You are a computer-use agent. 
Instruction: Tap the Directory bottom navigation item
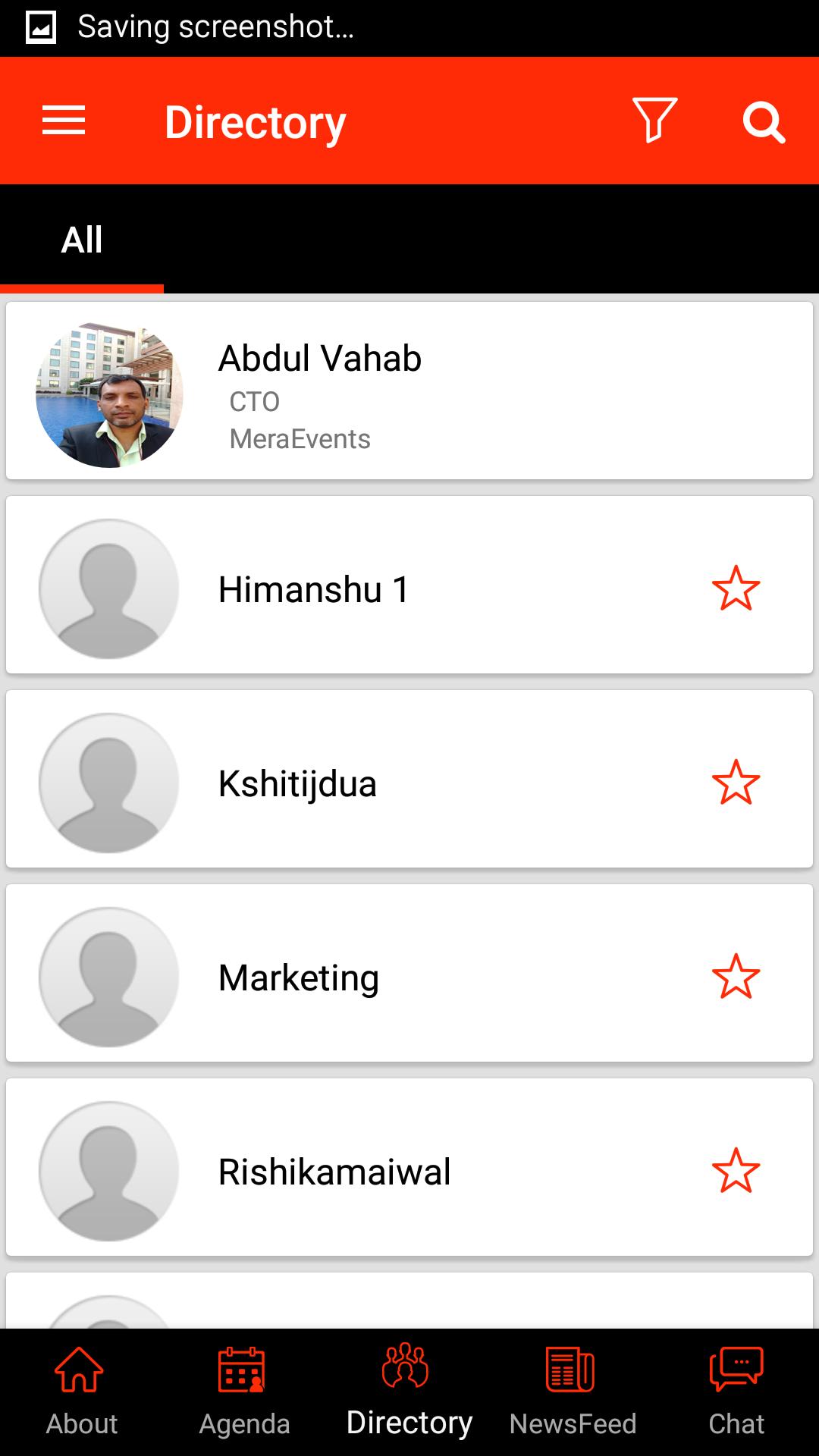click(x=409, y=1392)
